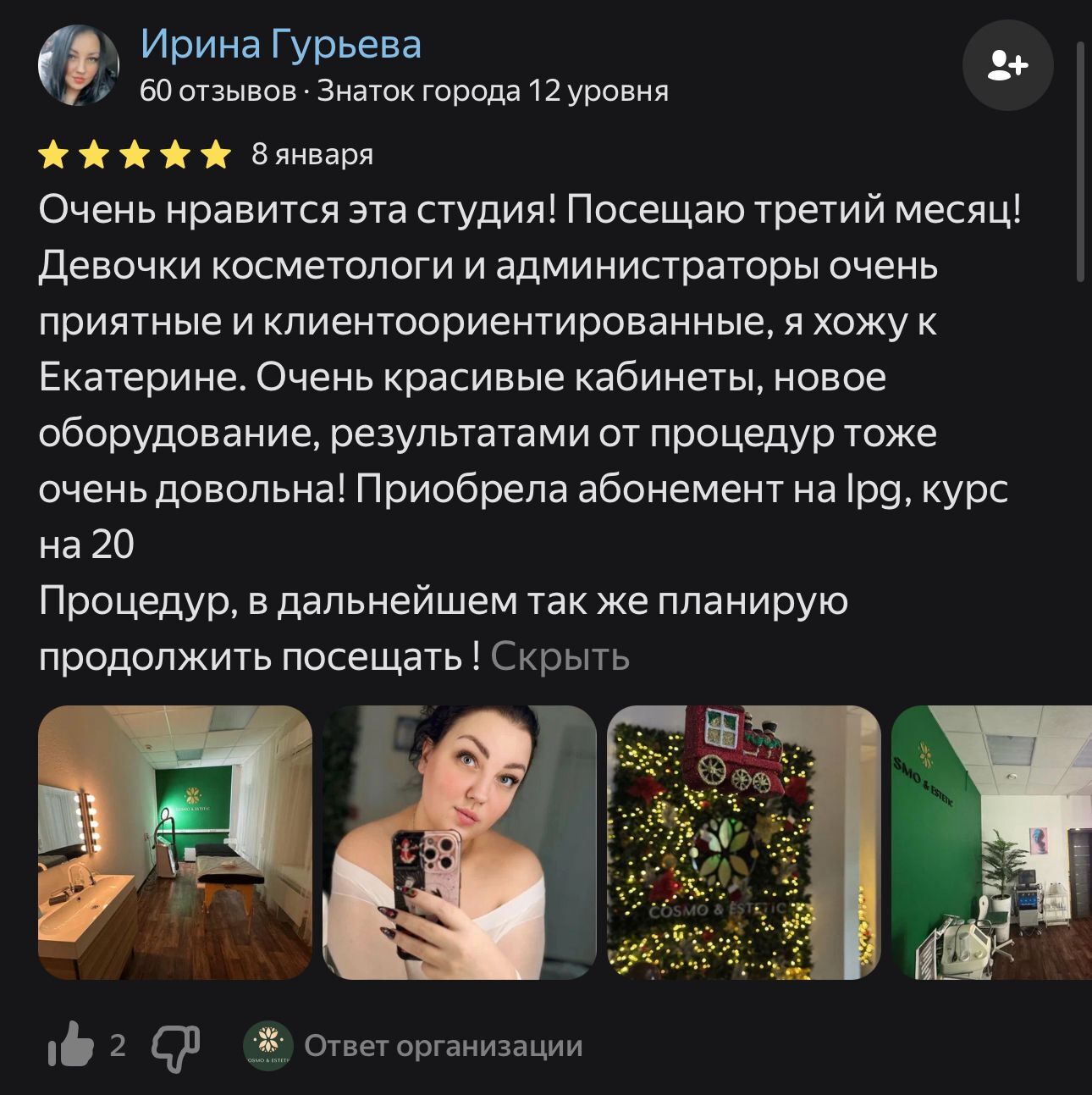1092x1095 pixels.
Task: Subscribe to Ирина Гурьева with follow icon
Action: (x=1007, y=65)
